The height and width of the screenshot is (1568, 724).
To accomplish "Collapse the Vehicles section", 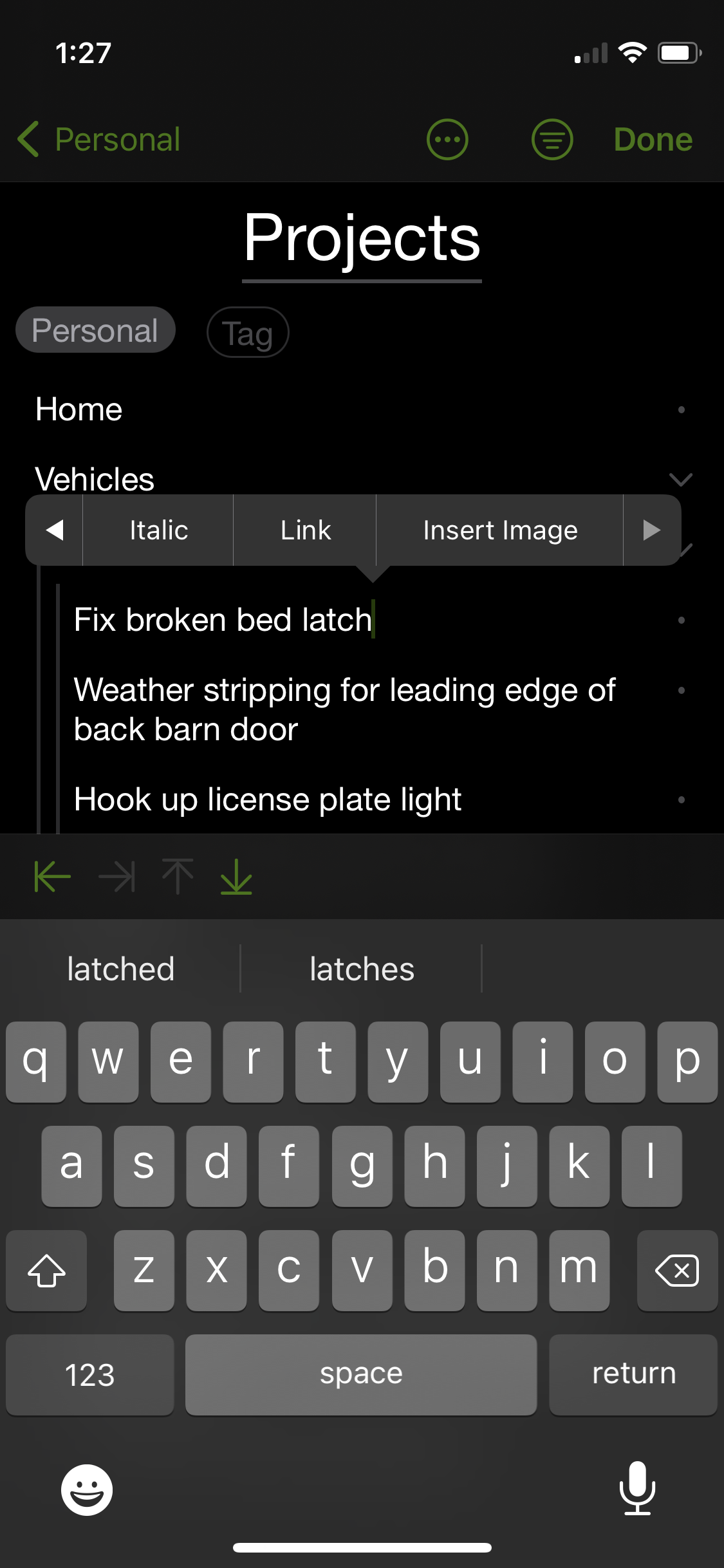I will (680, 479).
